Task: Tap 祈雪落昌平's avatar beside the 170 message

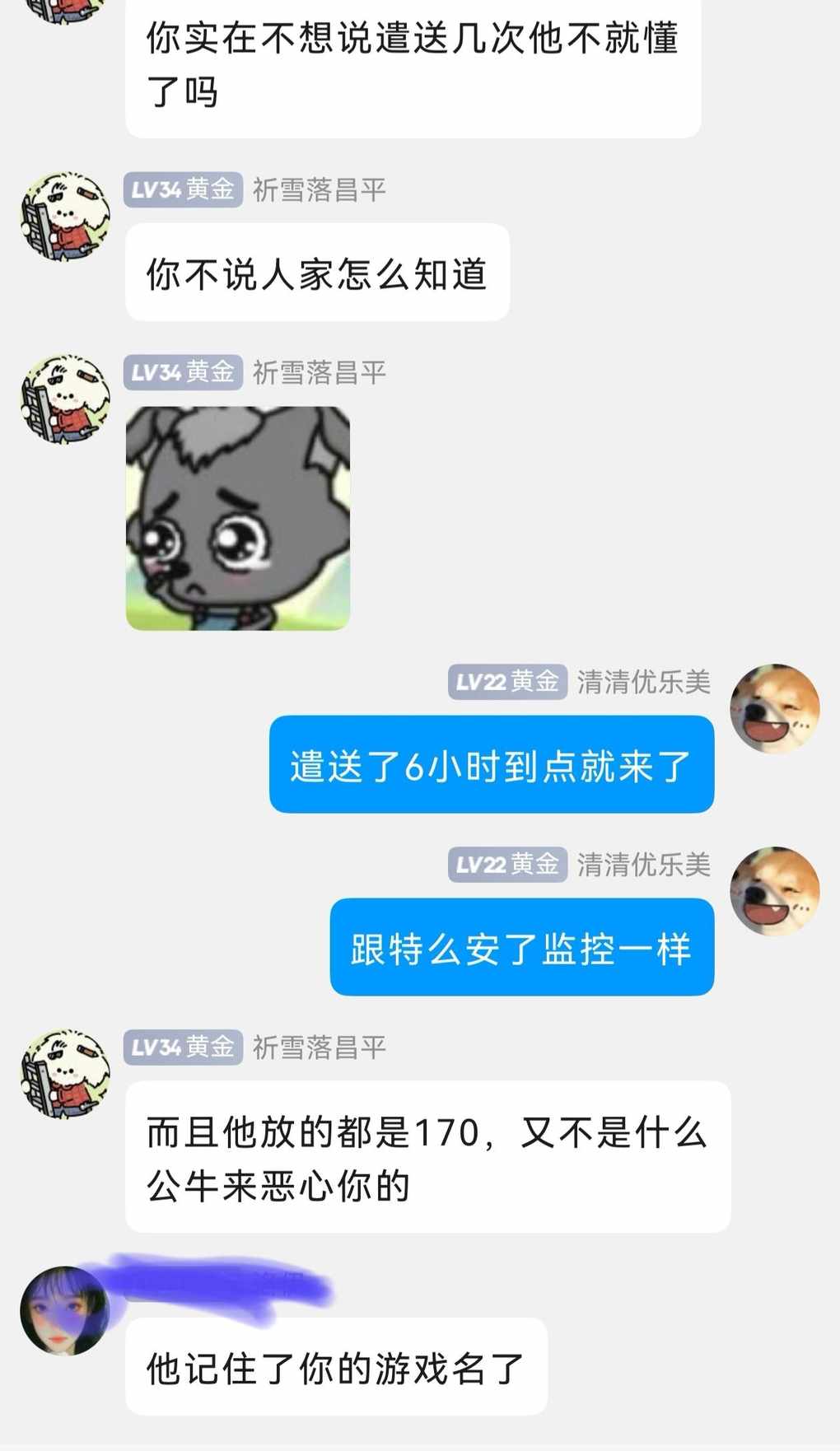Action: (65, 1074)
